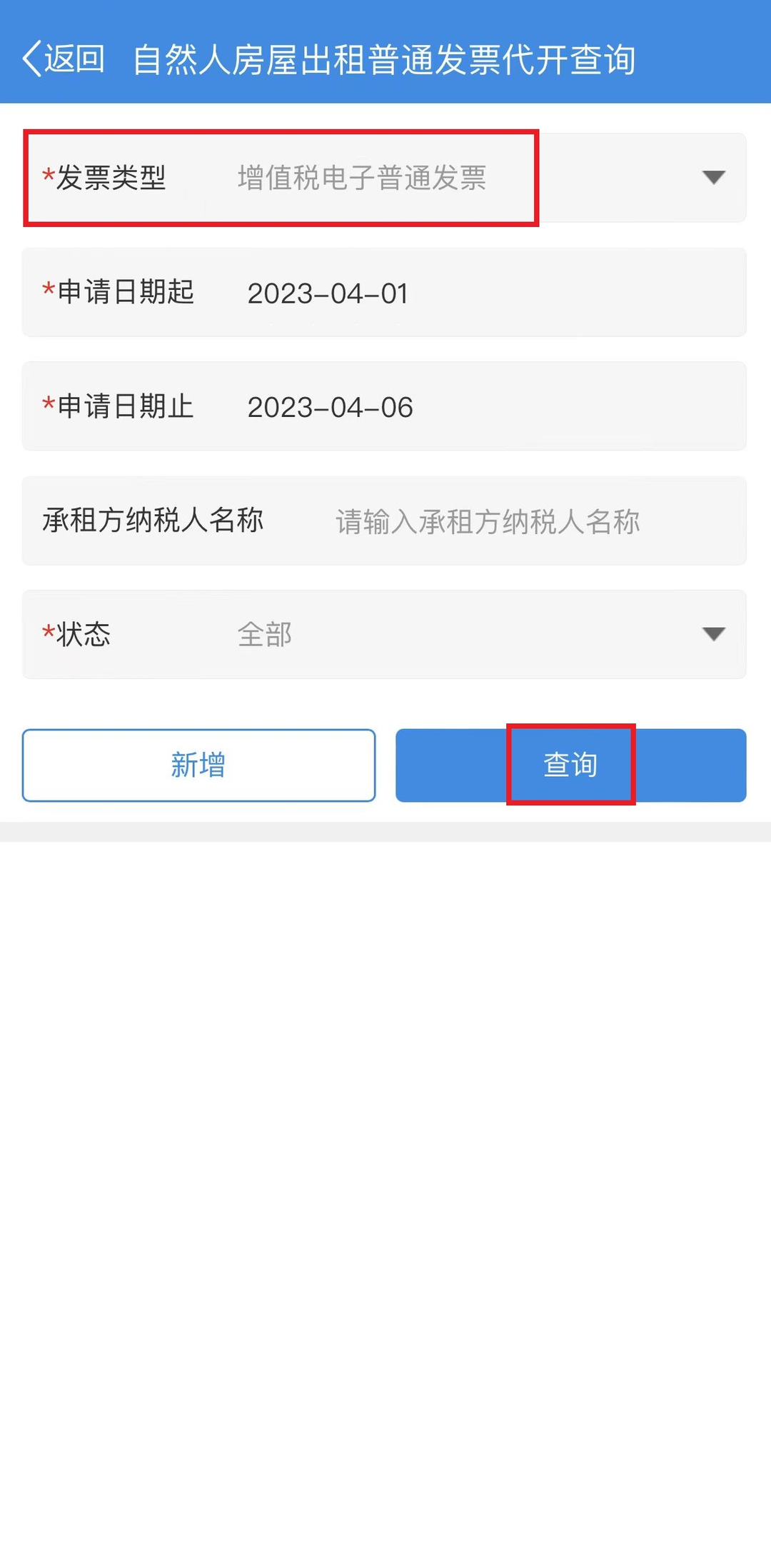
Task: Tap the 新增 button
Action: point(198,765)
